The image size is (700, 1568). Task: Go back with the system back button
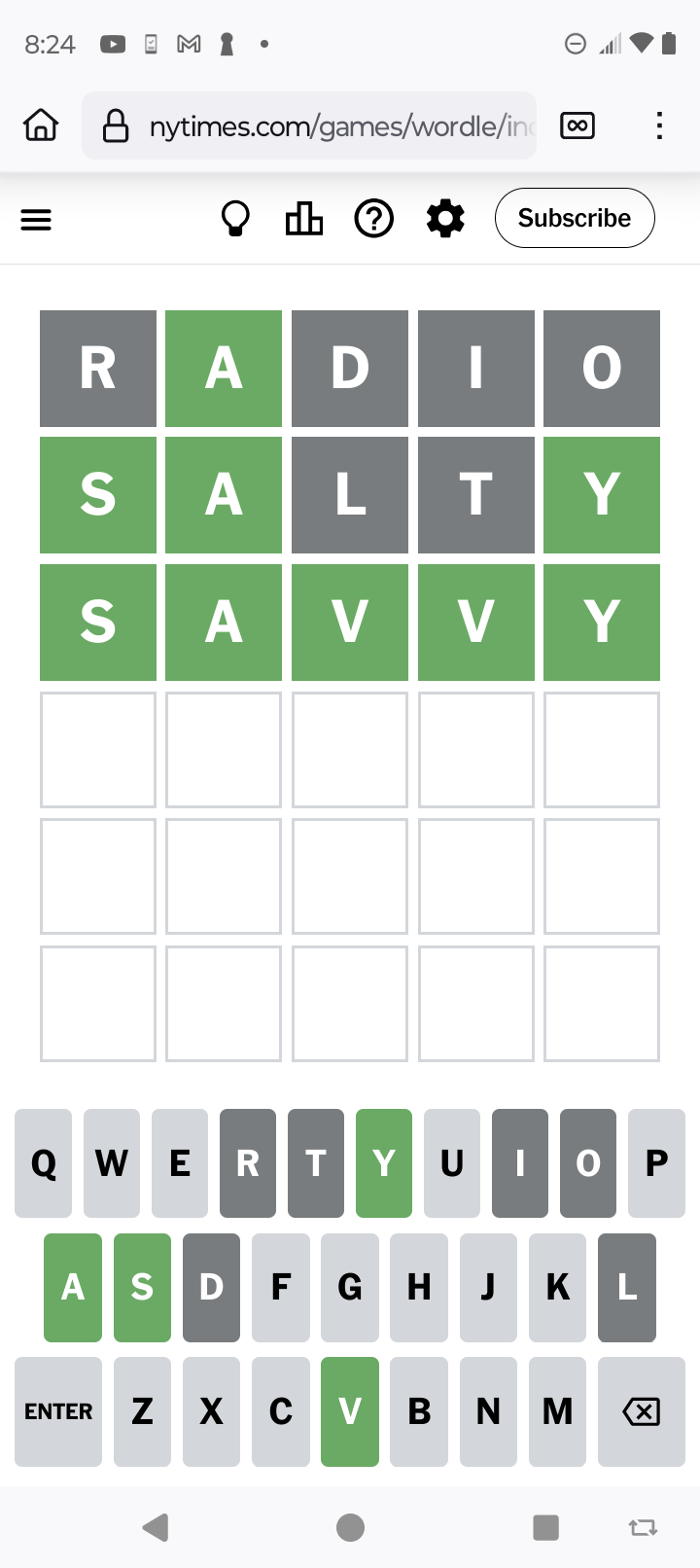pos(156,1527)
